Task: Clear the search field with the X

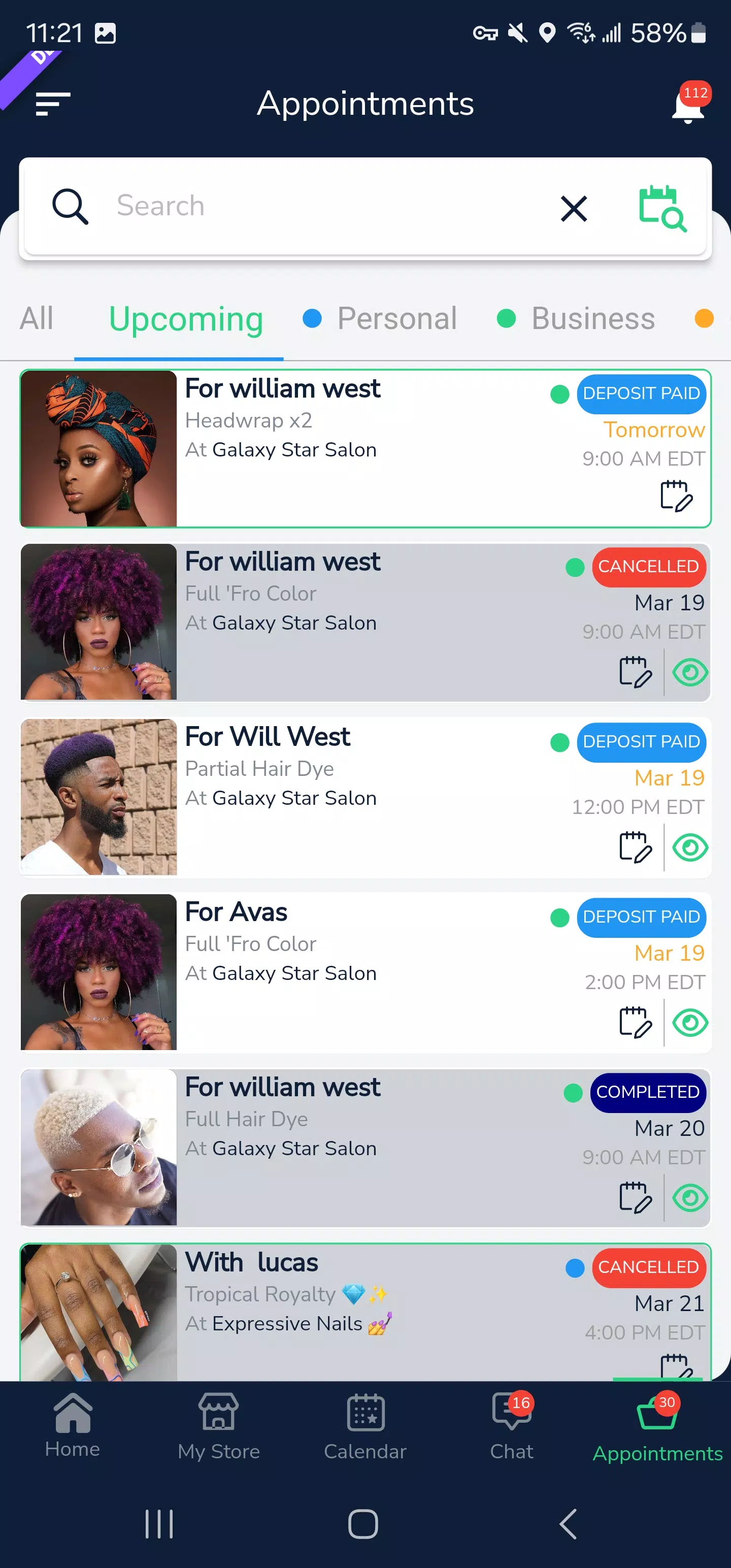Action: [573, 208]
